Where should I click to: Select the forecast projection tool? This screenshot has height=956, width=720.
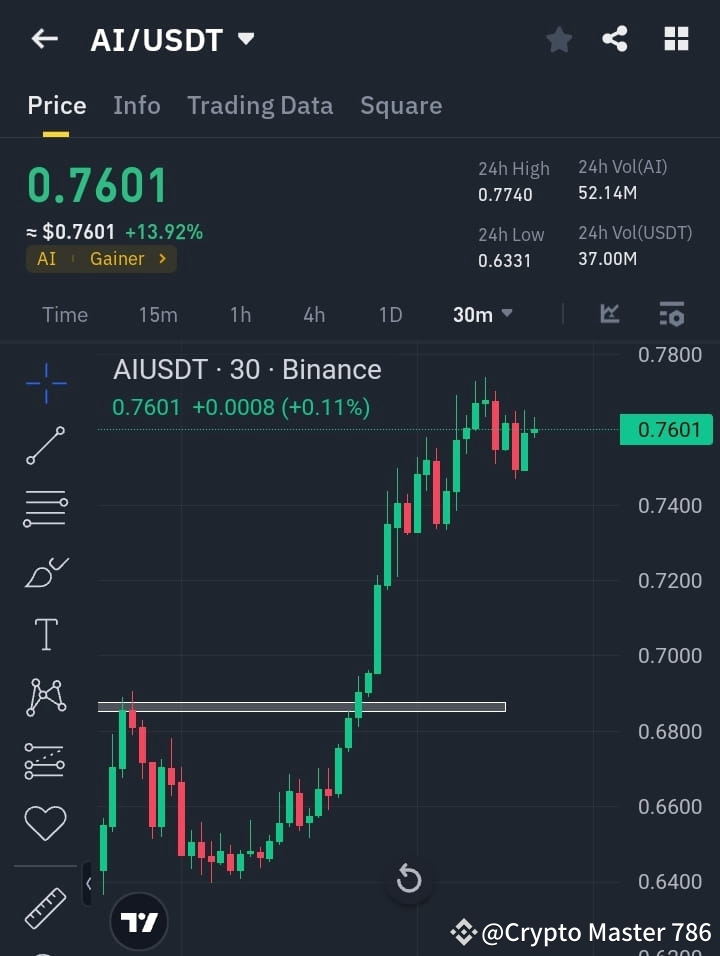(44, 760)
